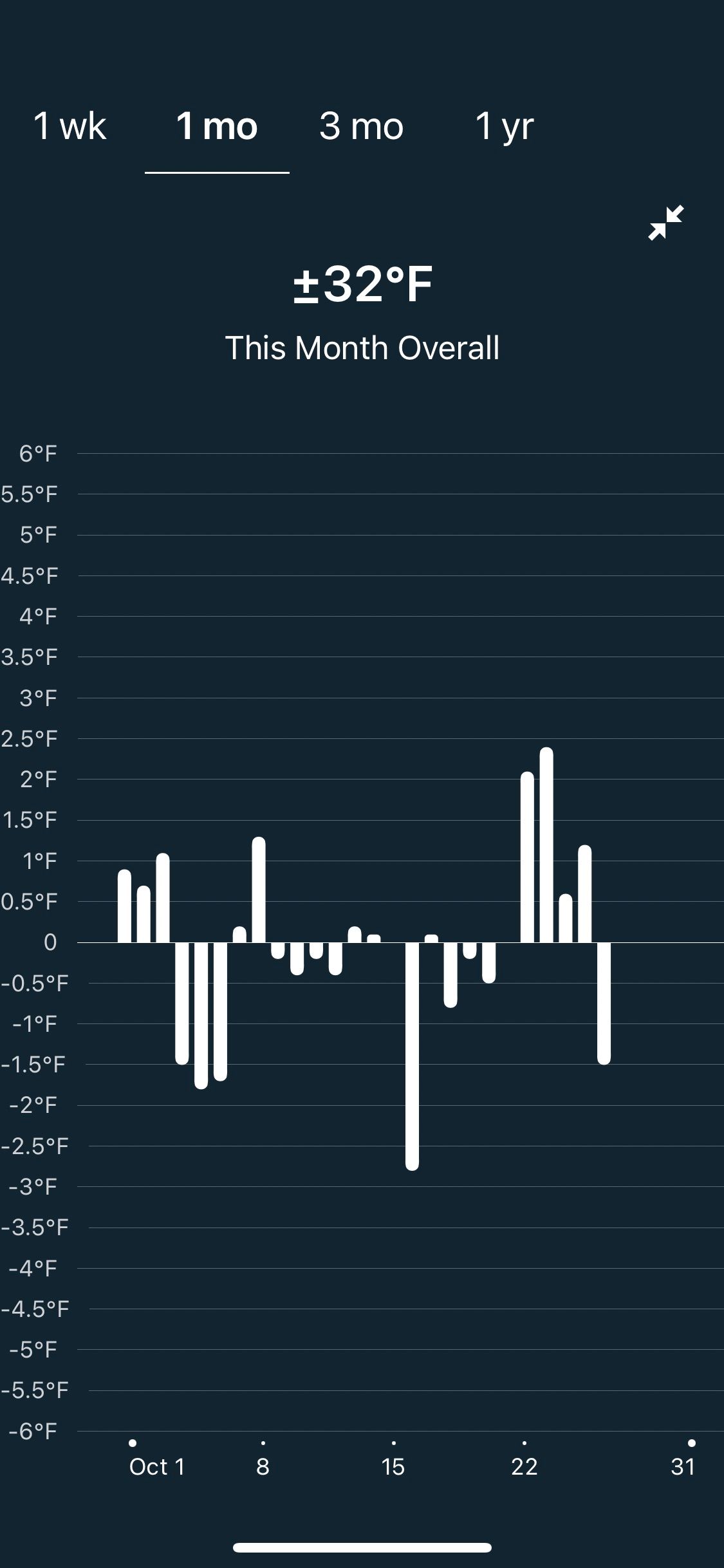Switch to the 1 wk range
The width and height of the screenshot is (724, 1568).
pyautogui.click(x=70, y=126)
